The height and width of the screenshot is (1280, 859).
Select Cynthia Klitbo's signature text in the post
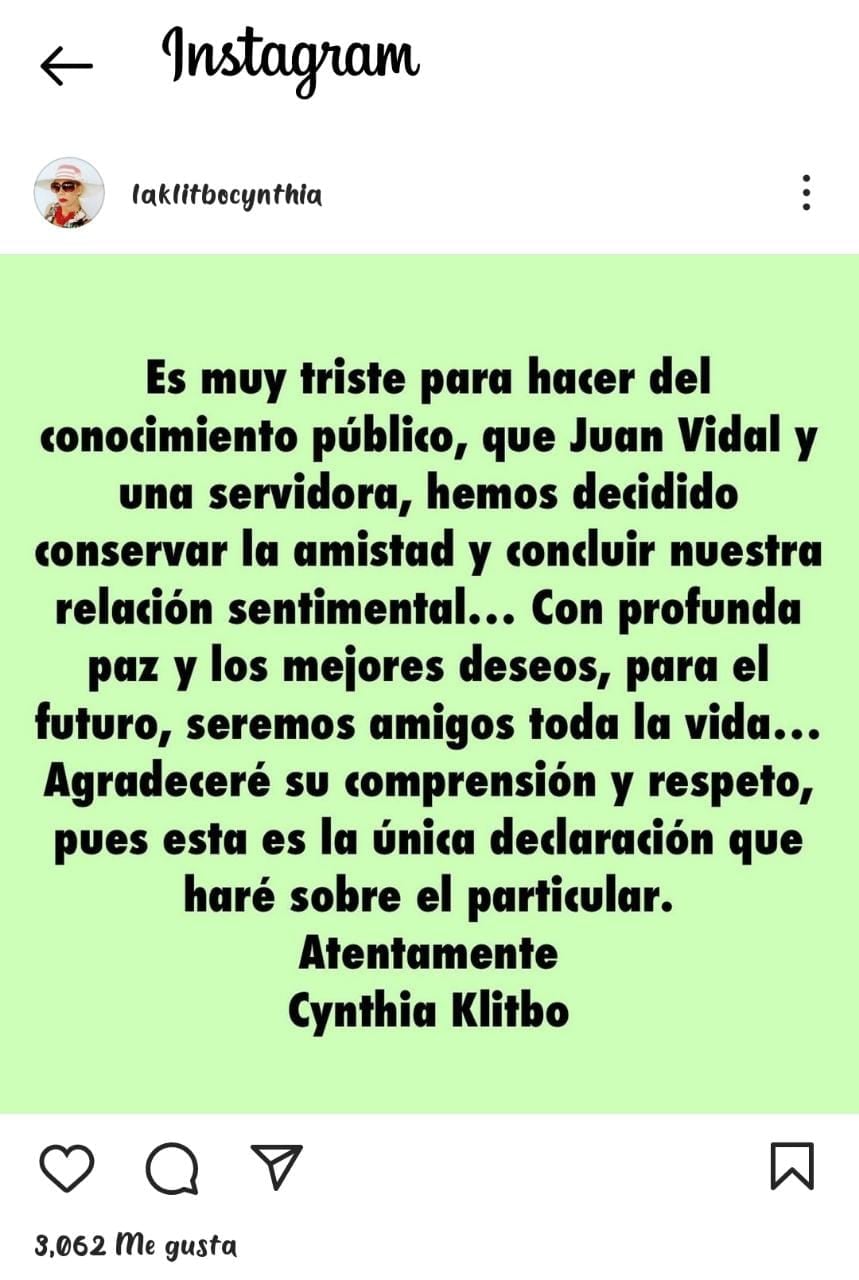[430, 1010]
